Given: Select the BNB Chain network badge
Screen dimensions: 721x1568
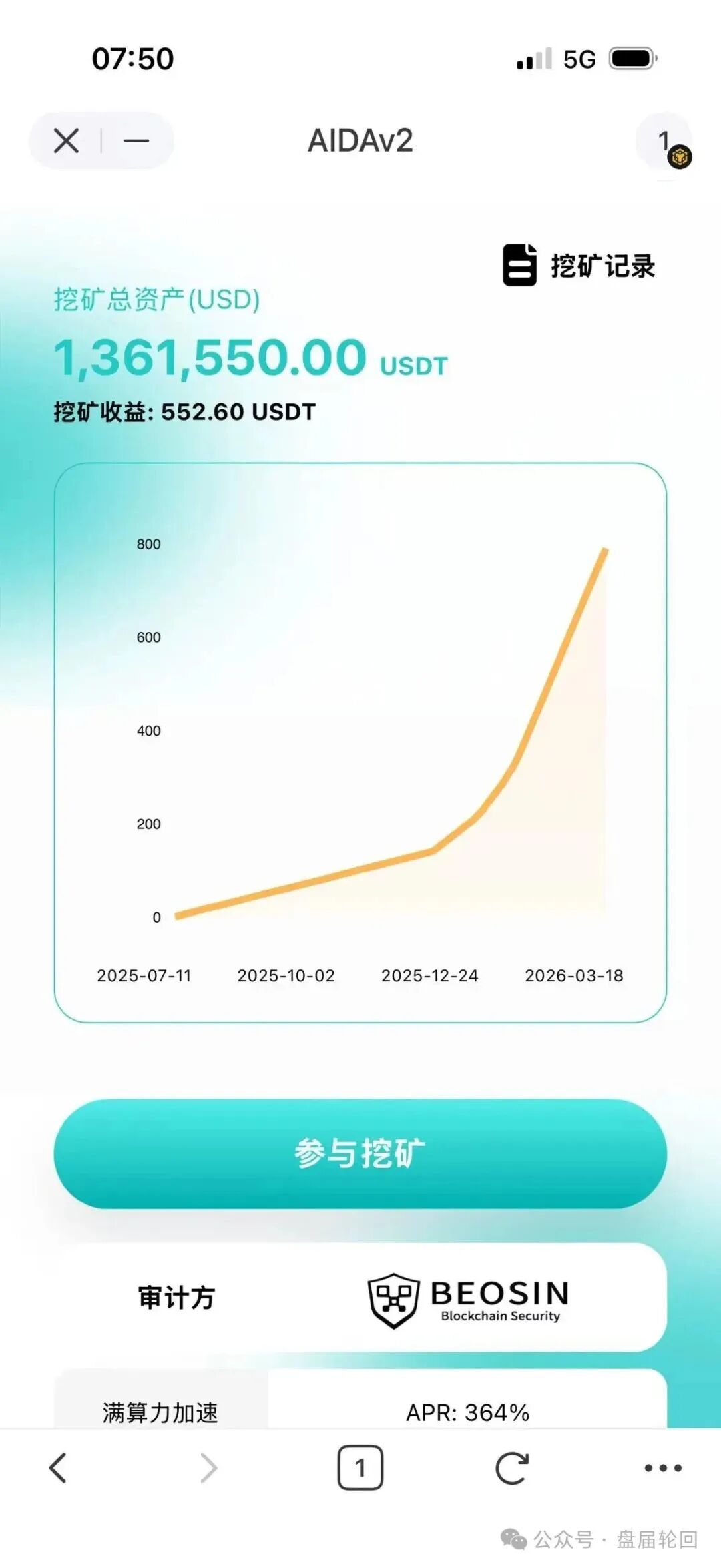Looking at the screenshot, I should [680, 156].
